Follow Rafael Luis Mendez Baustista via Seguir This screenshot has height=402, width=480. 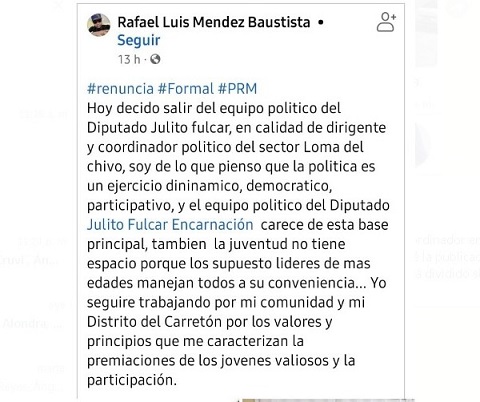[139, 41]
